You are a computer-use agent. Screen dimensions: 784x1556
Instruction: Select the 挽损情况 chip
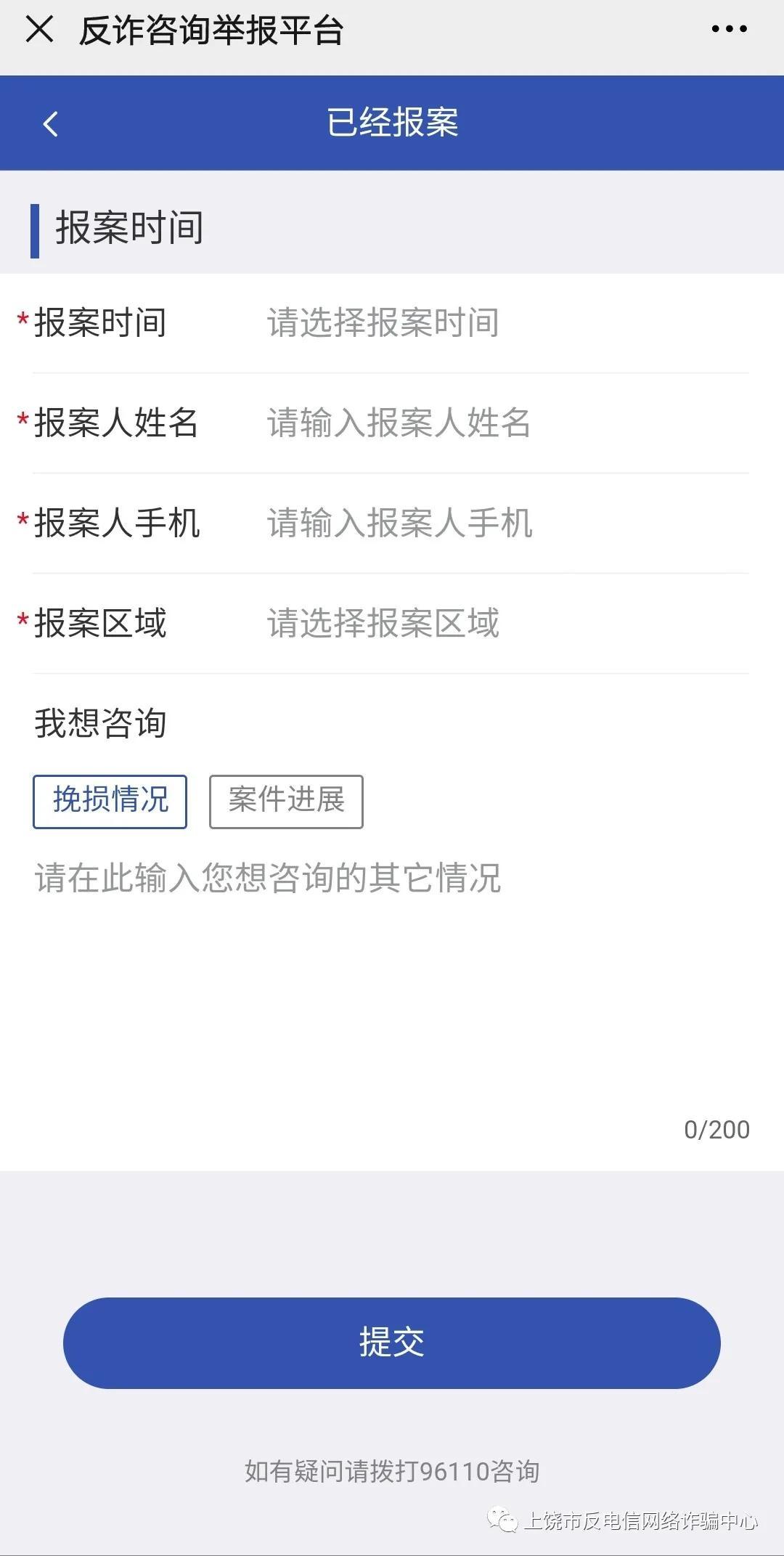110,802
